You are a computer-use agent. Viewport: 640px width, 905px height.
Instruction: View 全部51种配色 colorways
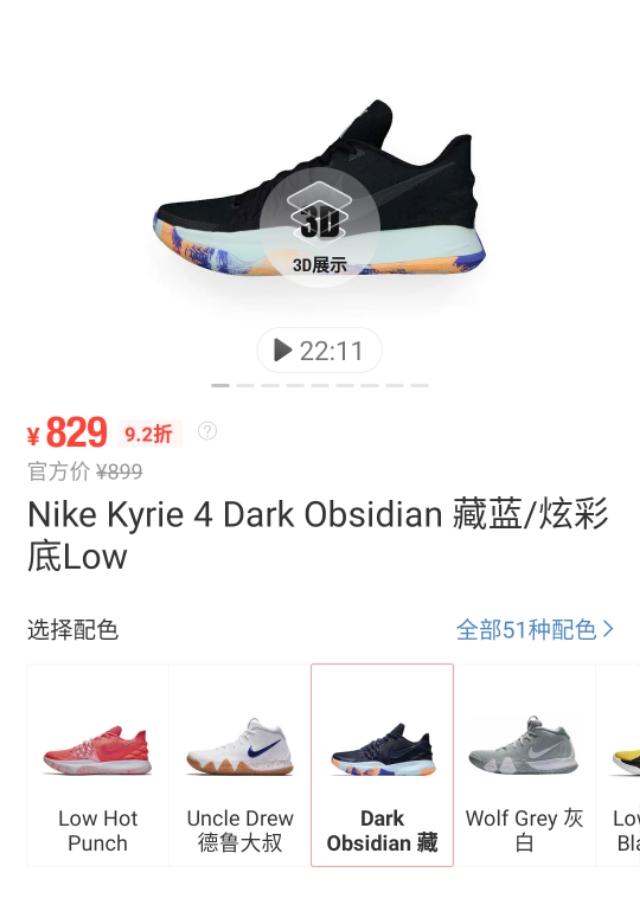[x=534, y=629]
